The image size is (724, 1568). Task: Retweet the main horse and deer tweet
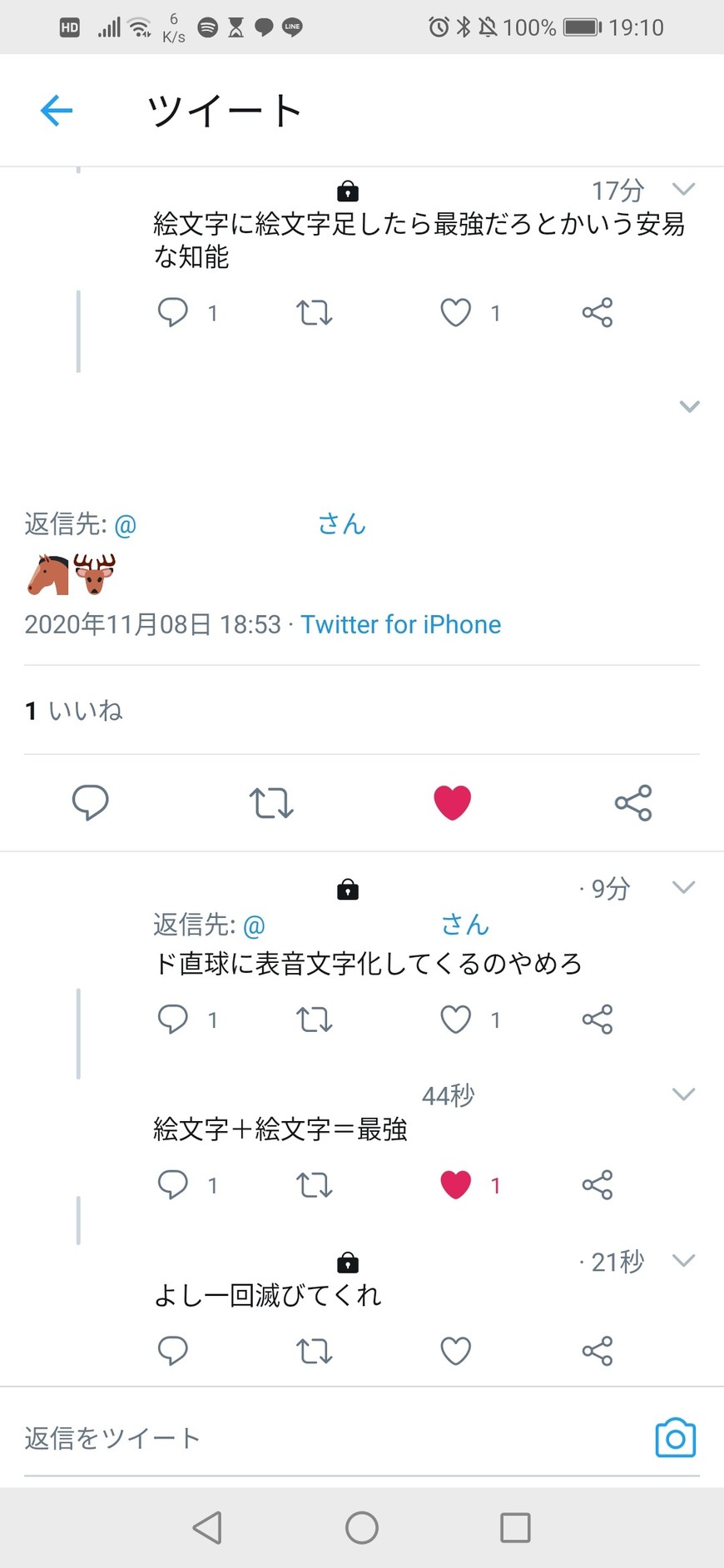point(271,802)
